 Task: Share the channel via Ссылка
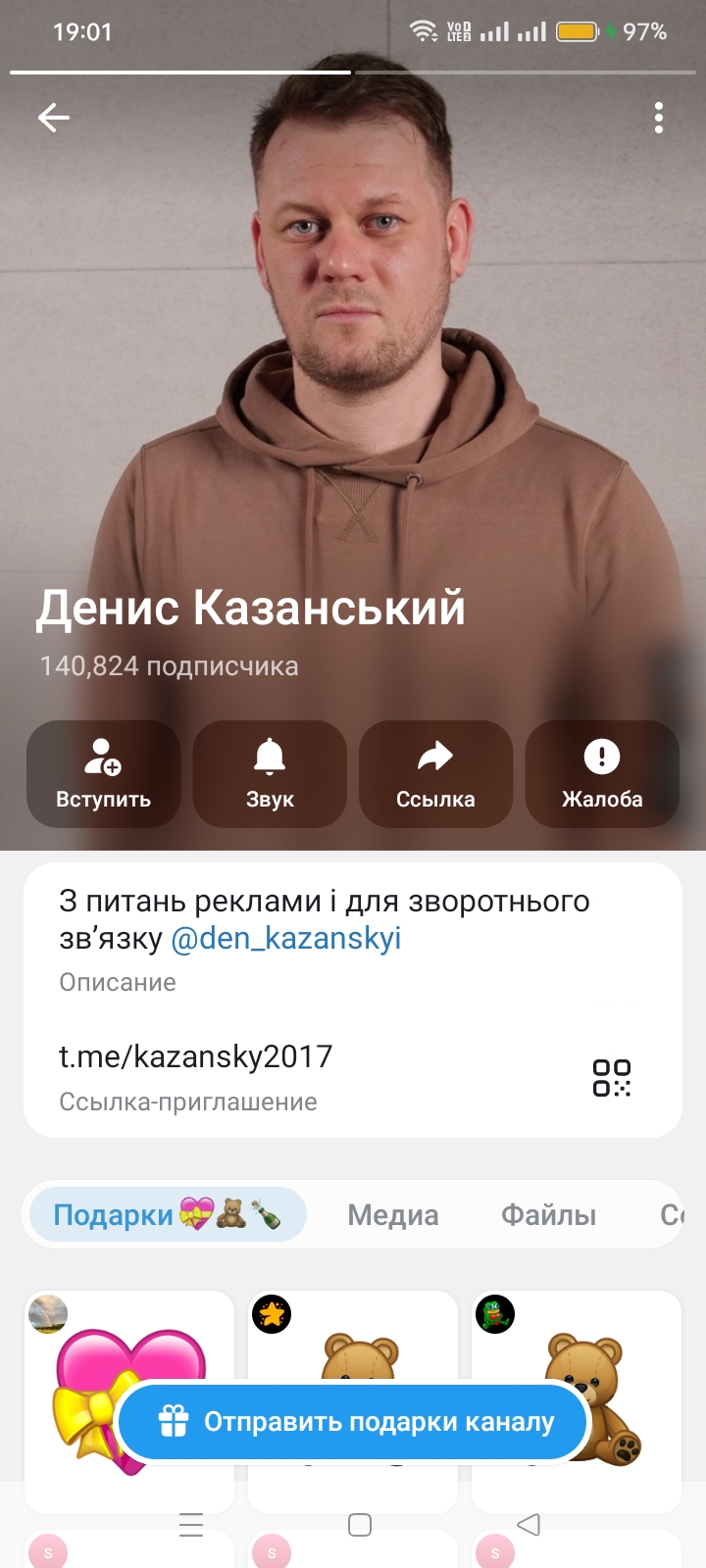(x=435, y=774)
